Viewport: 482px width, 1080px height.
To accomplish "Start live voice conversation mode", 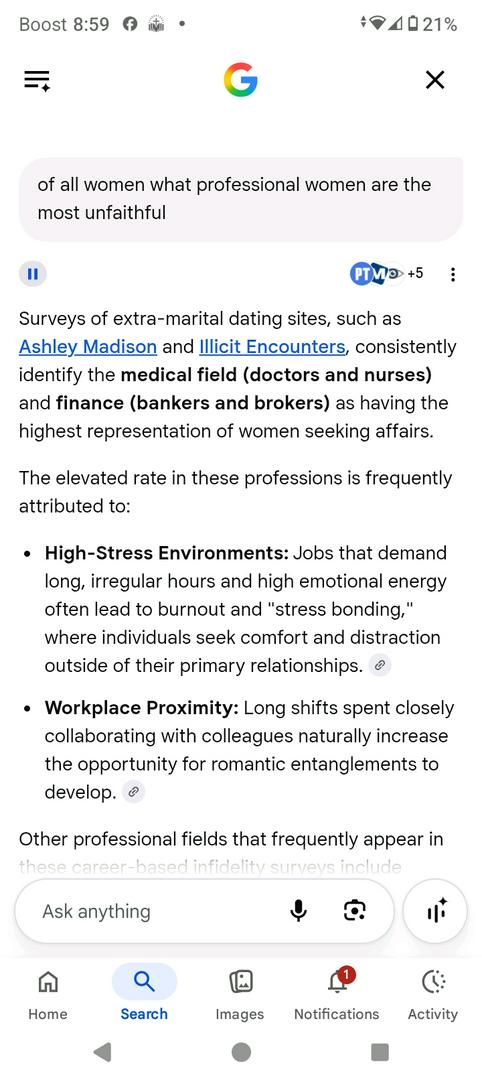I will [x=435, y=911].
